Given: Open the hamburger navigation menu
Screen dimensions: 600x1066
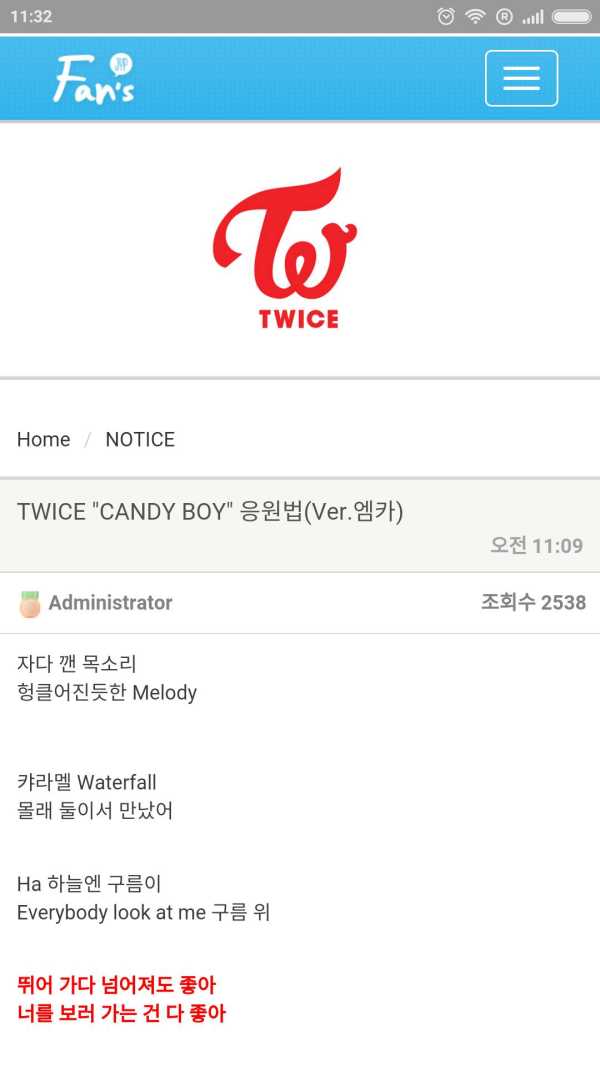Looking at the screenshot, I should [521, 78].
